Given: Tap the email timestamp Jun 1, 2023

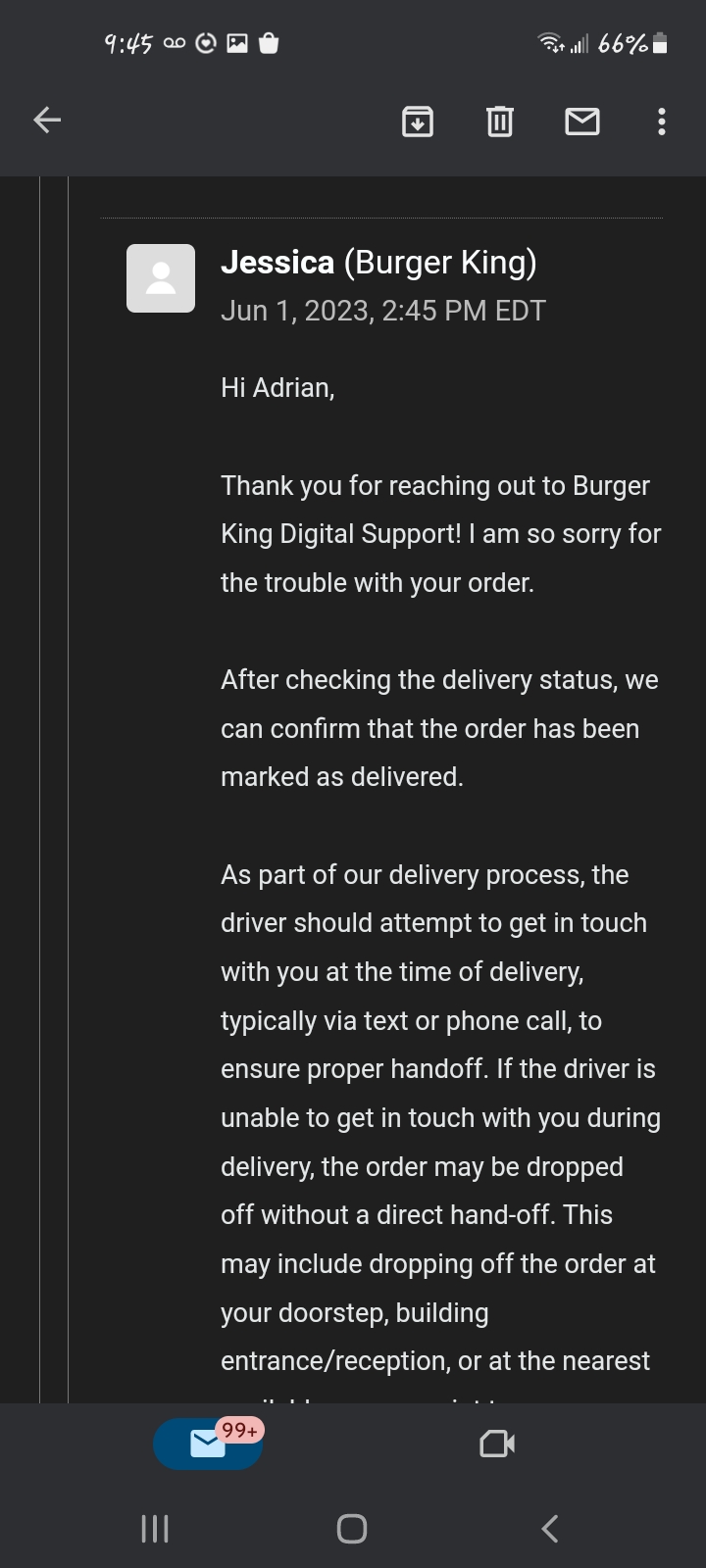Looking at the screenshot, I should 384,310.
